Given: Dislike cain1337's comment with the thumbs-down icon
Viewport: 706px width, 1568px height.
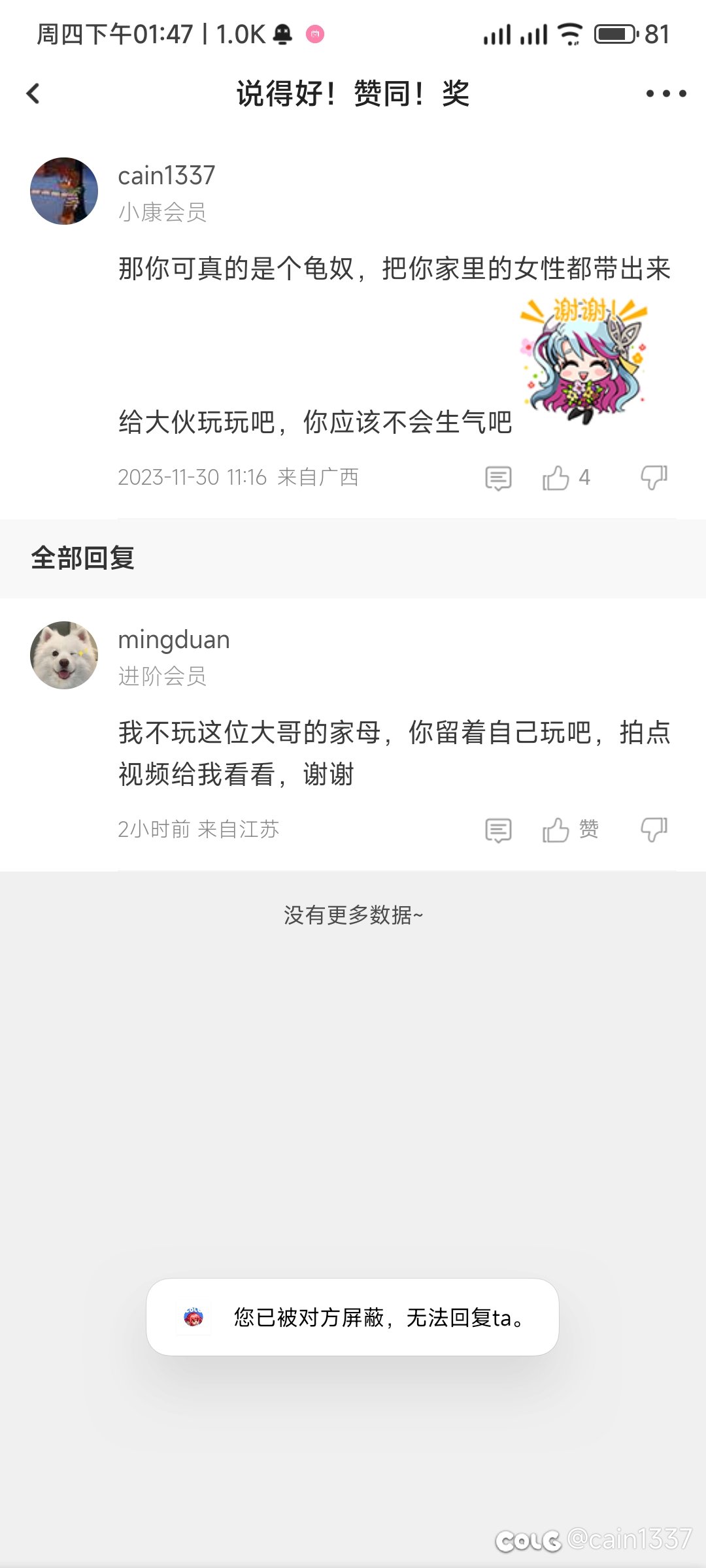Looking at the screenshot, I should 653,477.
